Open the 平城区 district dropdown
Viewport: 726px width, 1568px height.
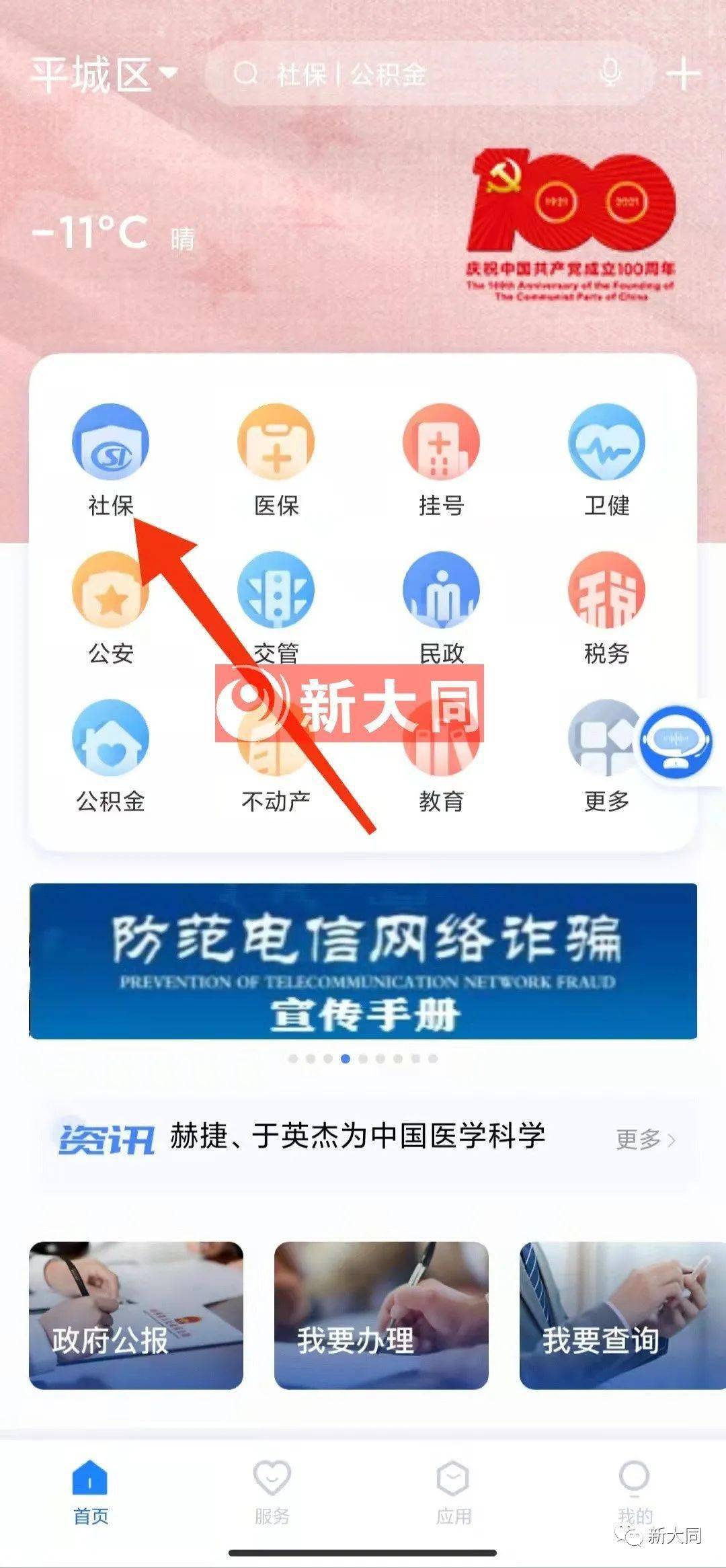[104, 74]
